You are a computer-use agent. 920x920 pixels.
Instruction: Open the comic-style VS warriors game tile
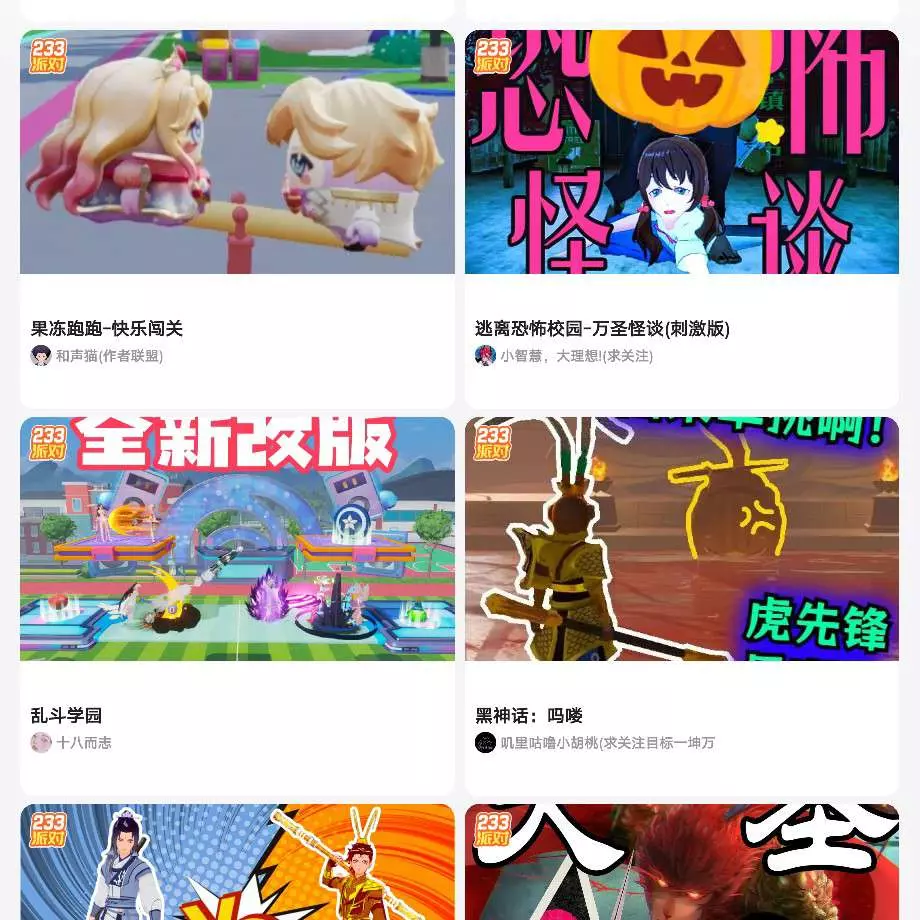click(237, 862)
